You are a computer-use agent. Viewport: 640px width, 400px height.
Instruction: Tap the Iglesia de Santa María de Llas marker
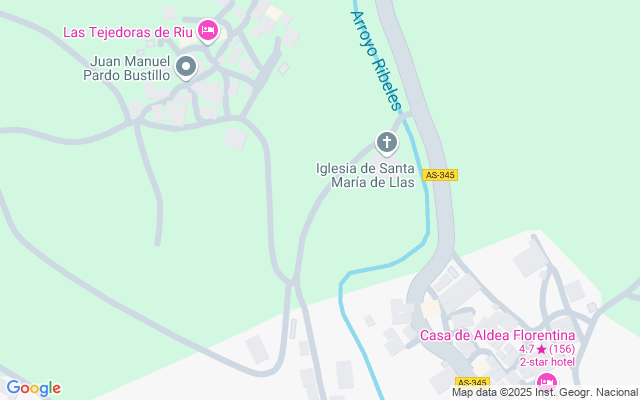(386, 143)
